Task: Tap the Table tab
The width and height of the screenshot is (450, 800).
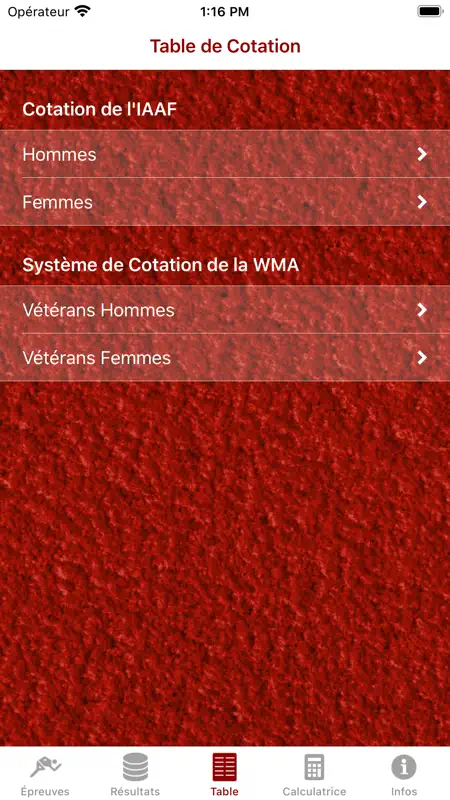Action: pos(224,774)
